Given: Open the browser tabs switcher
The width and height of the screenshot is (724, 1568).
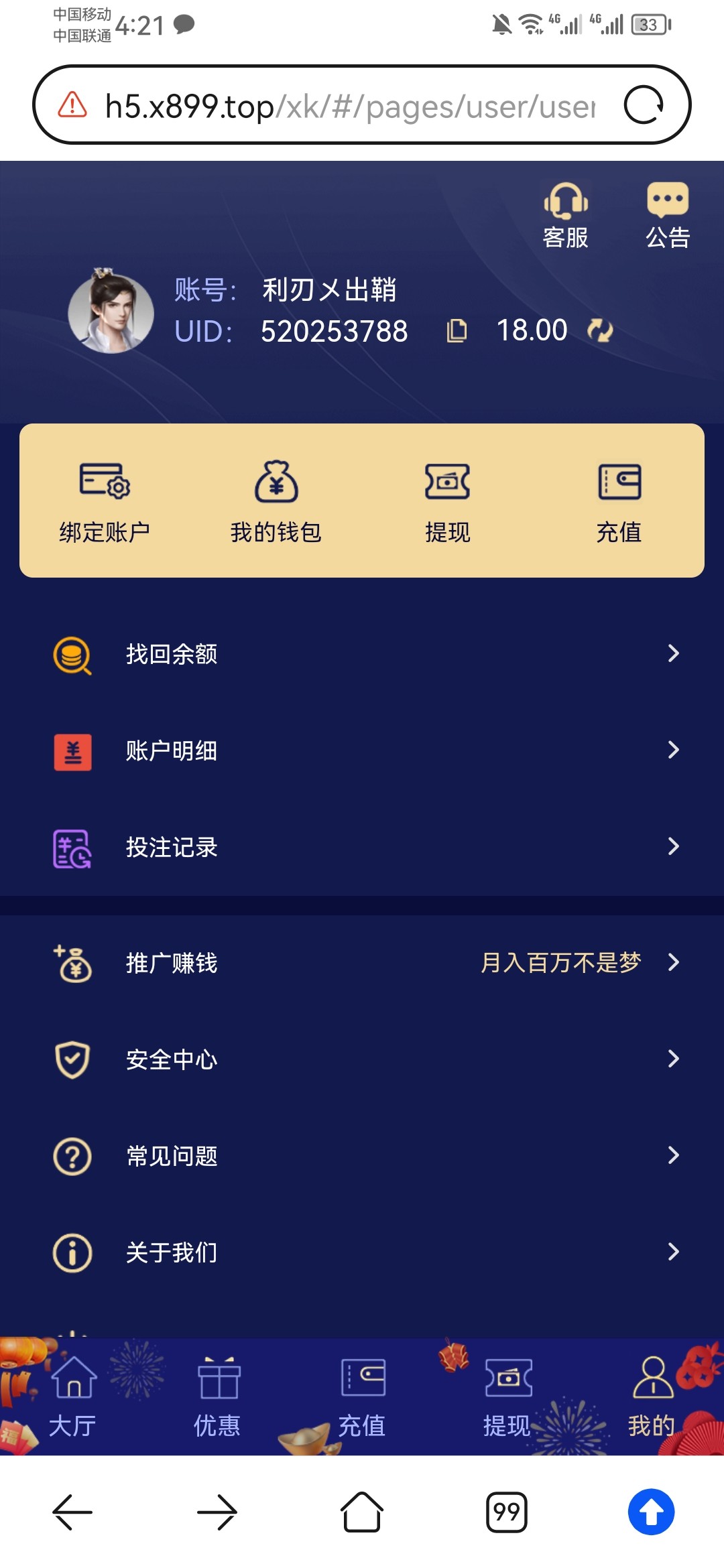Looking at the screenshot, I should [x=506, y=1512].
